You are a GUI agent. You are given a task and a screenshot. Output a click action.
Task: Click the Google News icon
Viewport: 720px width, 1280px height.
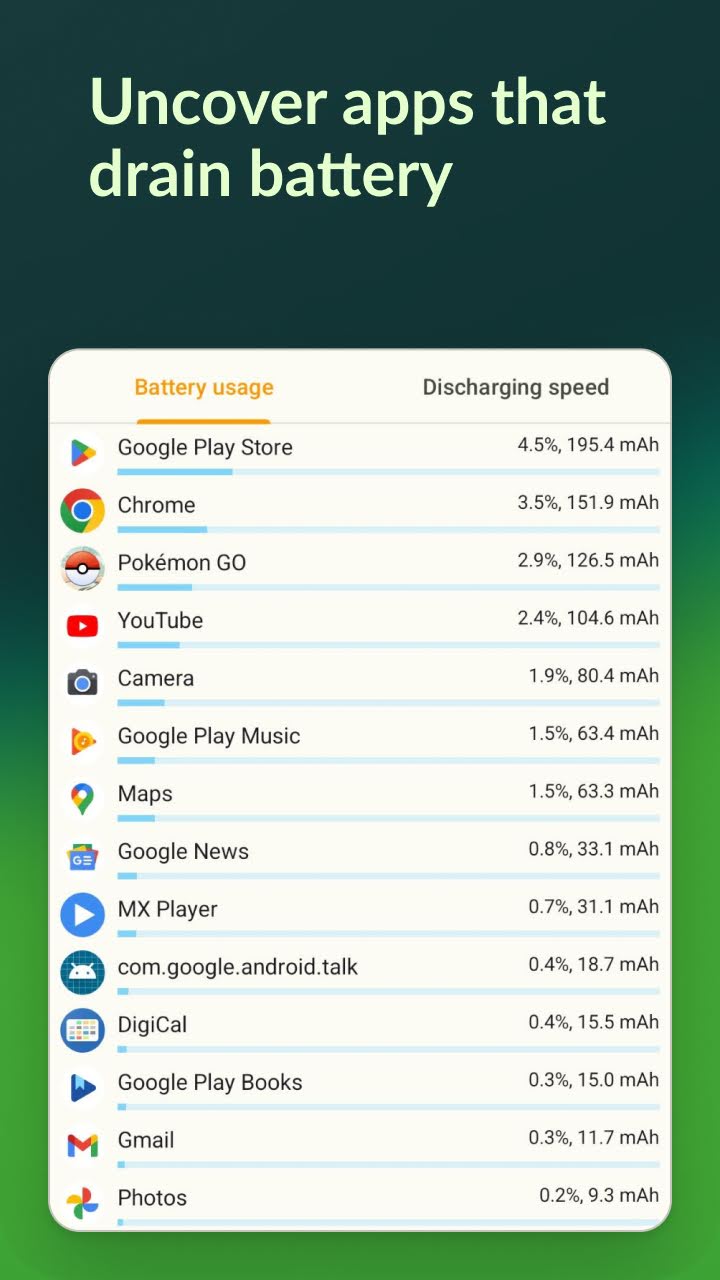[x=83, y=853]
